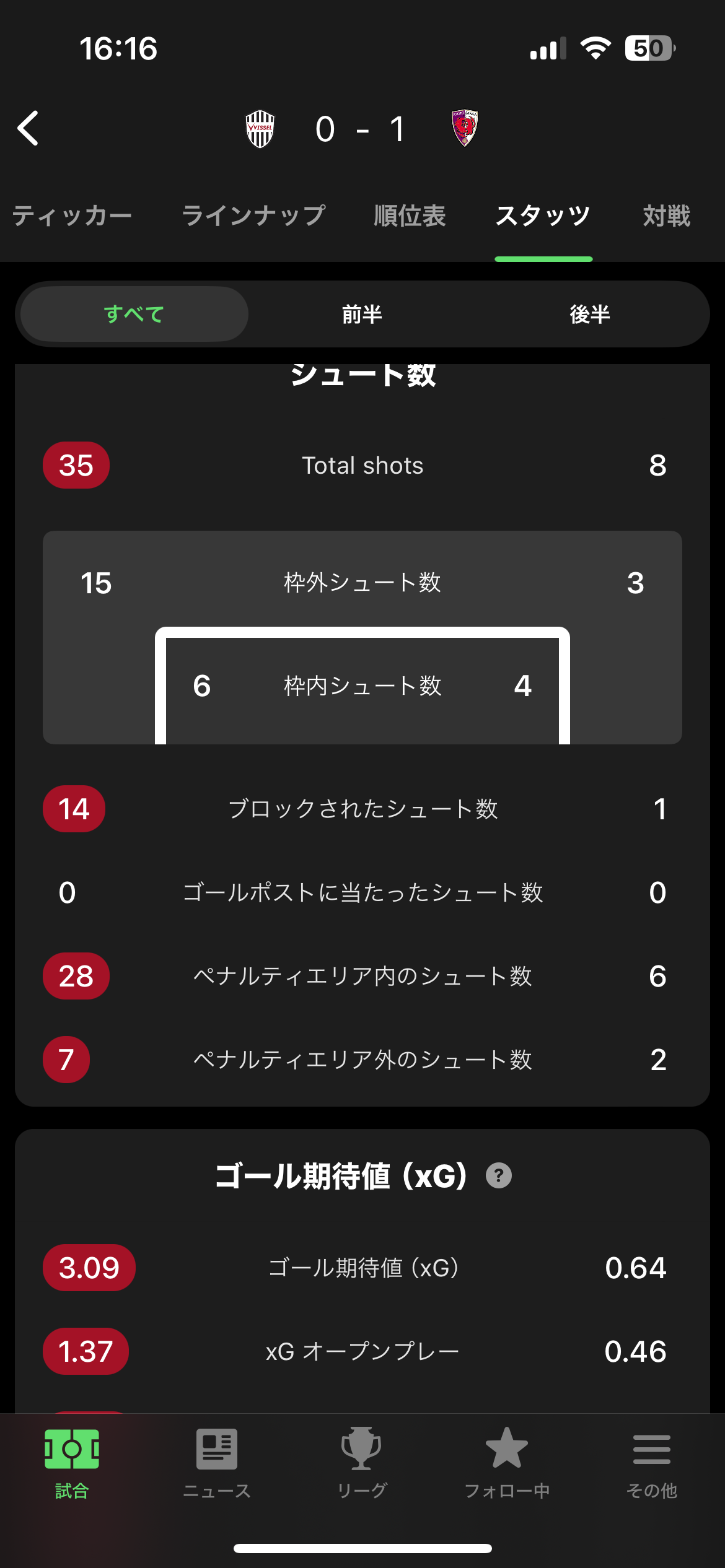Open the Kyoto Sanga team crest
The height and width of the screenshot is (1568, 725).
(x=465, y=128)
